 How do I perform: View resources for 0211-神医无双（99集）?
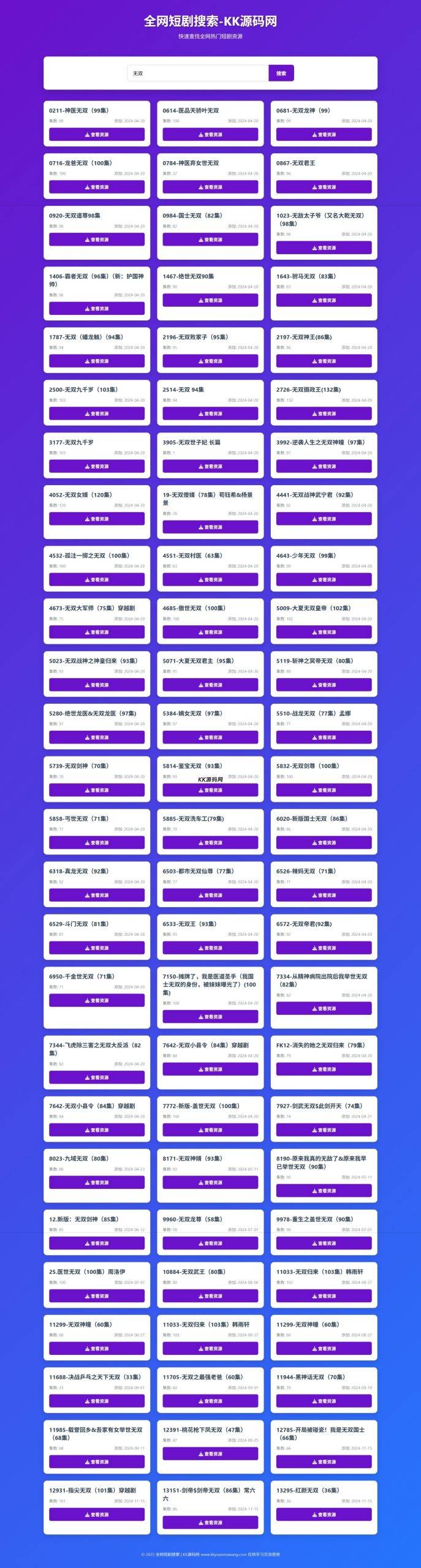tap(97, 135)
